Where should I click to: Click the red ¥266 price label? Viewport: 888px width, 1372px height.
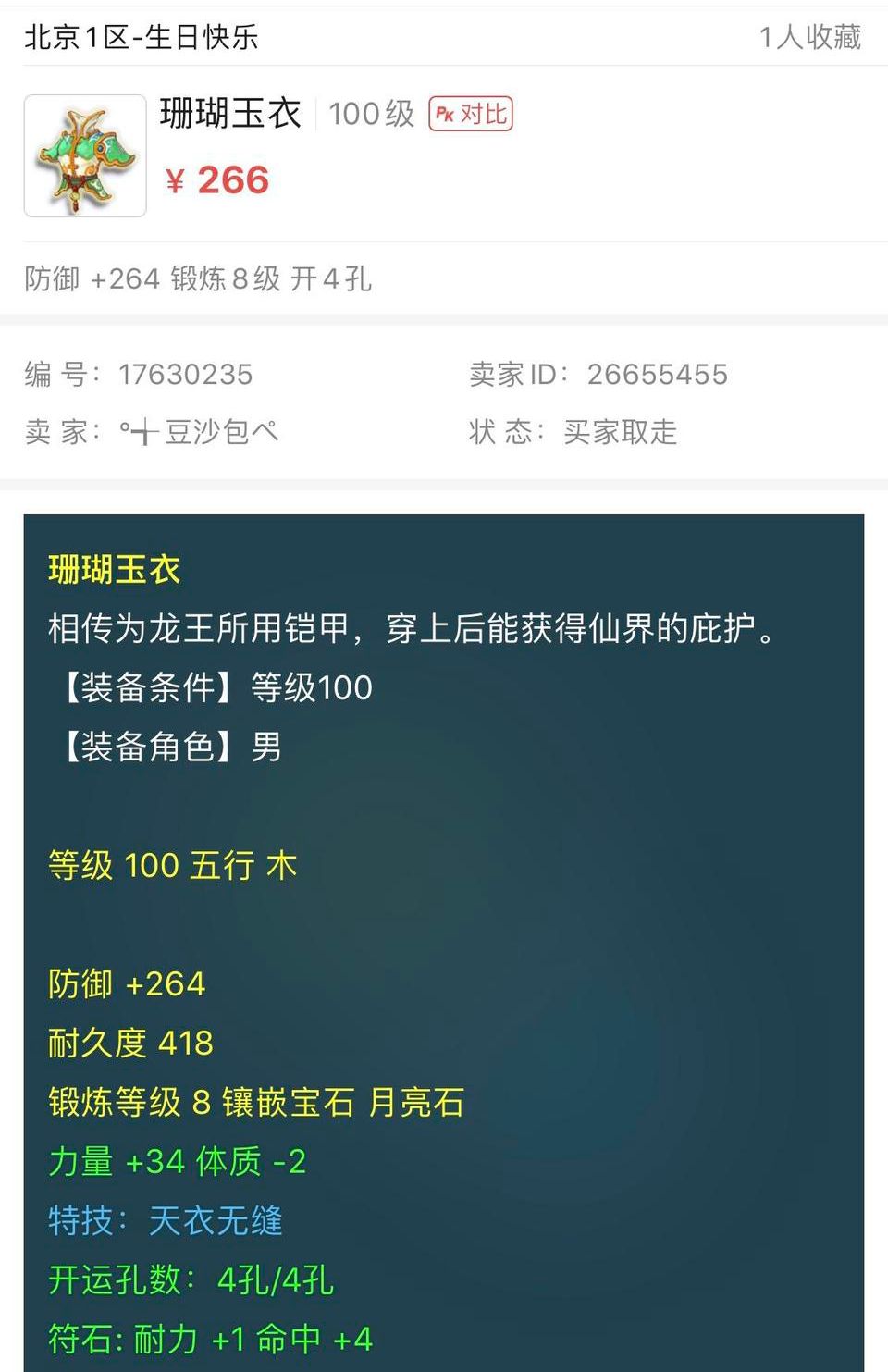(x=215, y=179)
